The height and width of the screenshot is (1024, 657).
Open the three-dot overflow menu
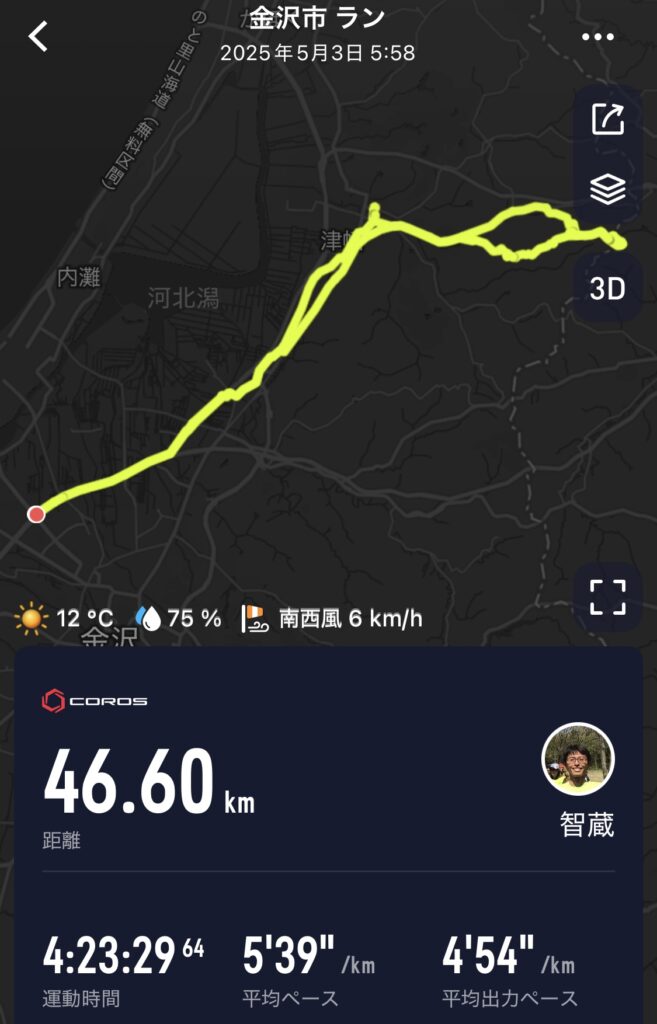(597, 37)
